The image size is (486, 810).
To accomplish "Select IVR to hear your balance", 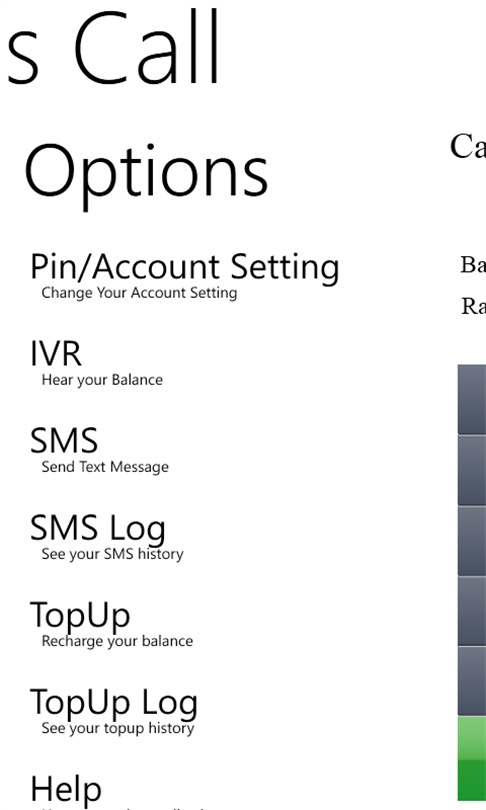I will point(97,363).
